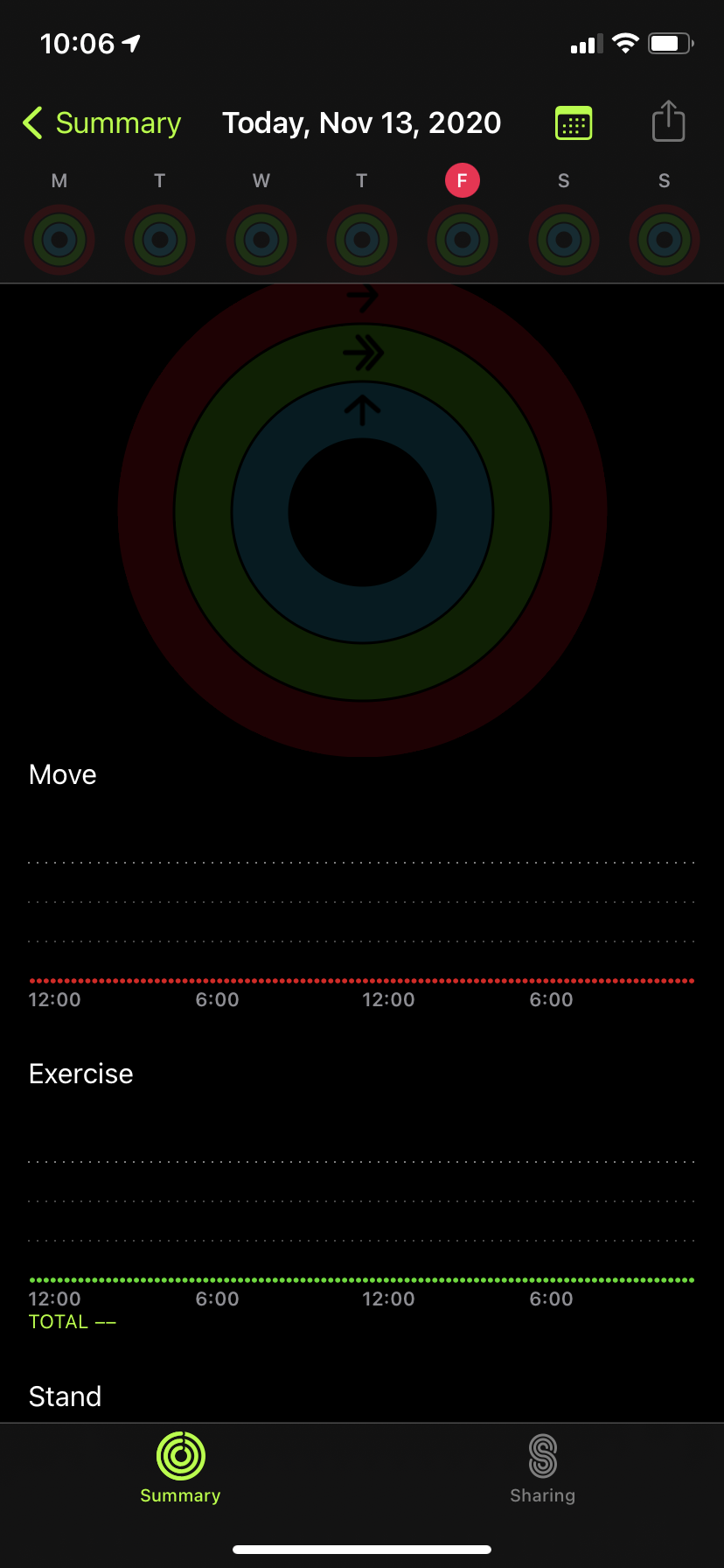Viewport: 724px width, 1568px height.
Task: Select Wednesday's activity rings
Action: pos(261,239)
